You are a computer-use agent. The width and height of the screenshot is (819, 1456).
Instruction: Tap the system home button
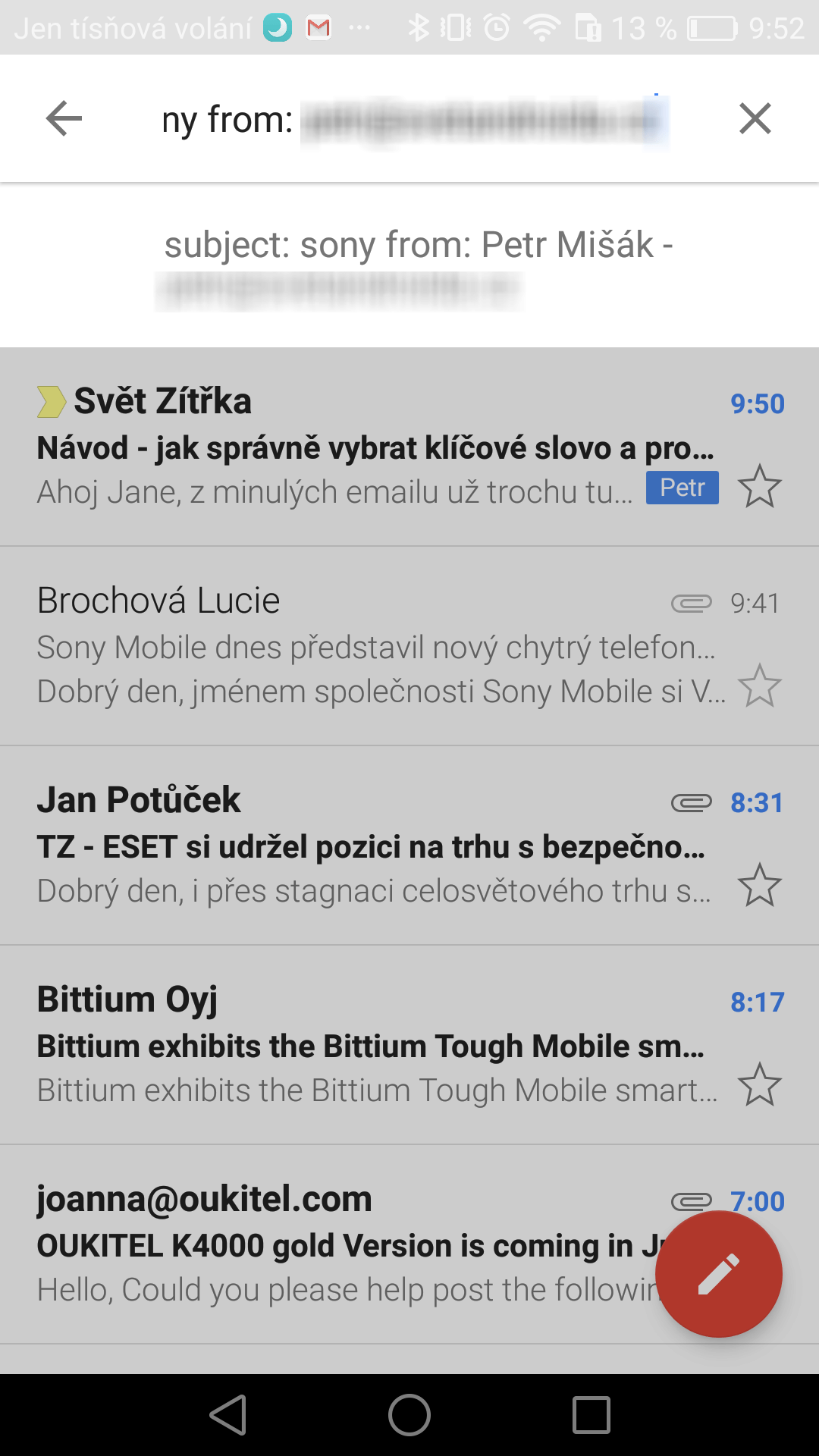click(409, 1415)
